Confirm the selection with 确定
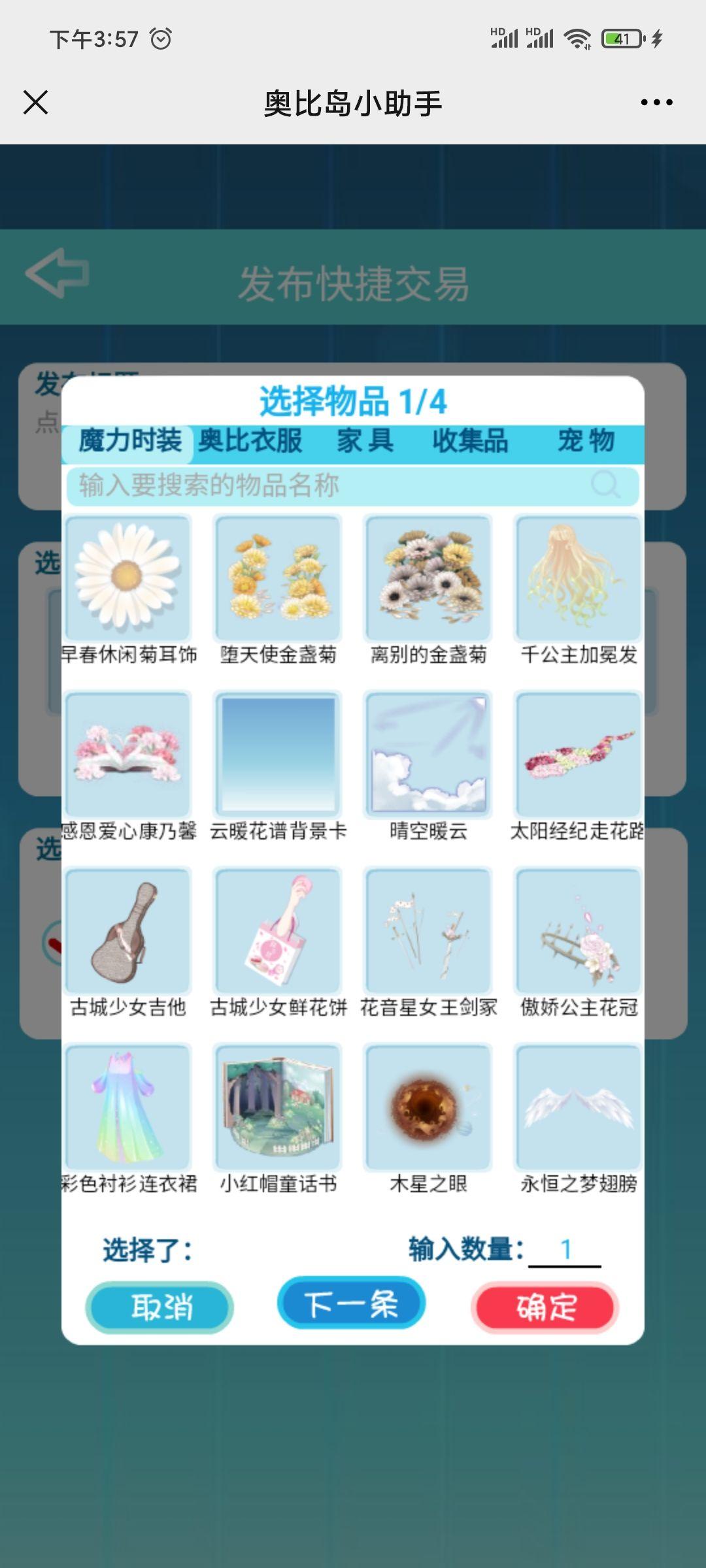 click(545, 1307)
